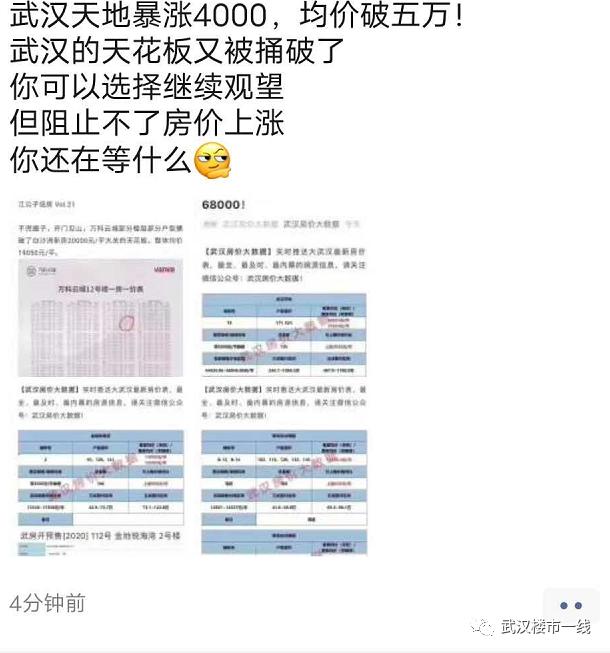Open the second attached image showing 68000
This screenshot has height=653, width=610.
(x=284, y=375)
